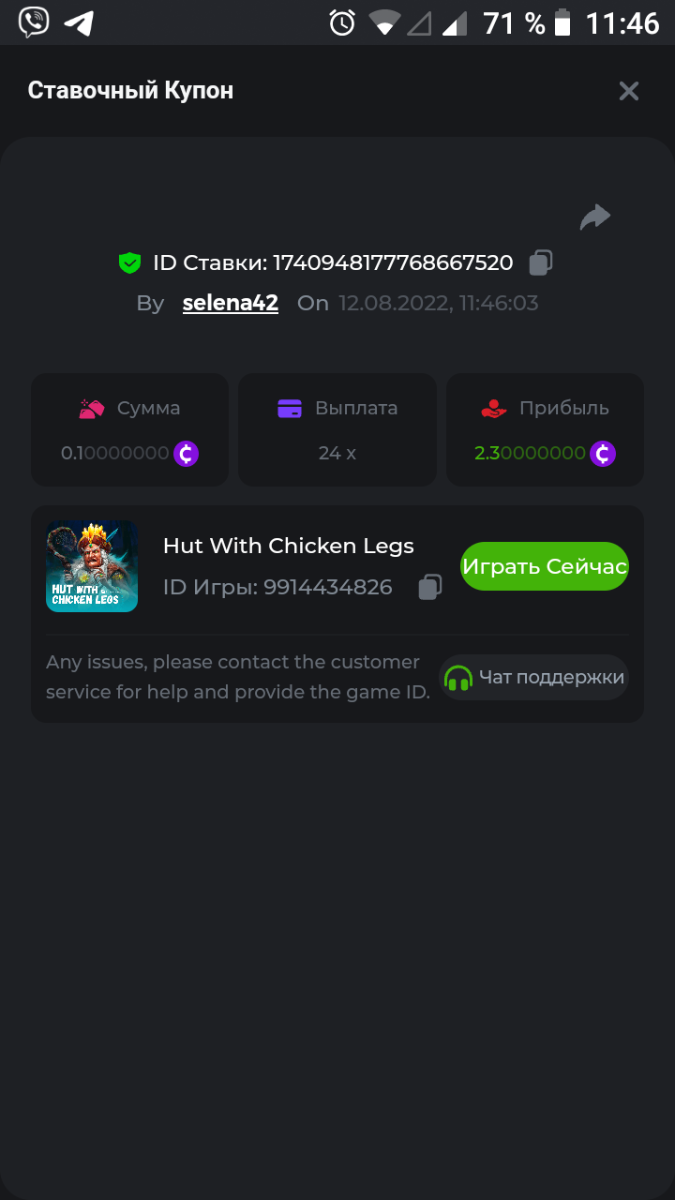675x1200 pixels.
Task: Open Hut With Chicken Legs game thumbnail
Action: coord(92,566)
